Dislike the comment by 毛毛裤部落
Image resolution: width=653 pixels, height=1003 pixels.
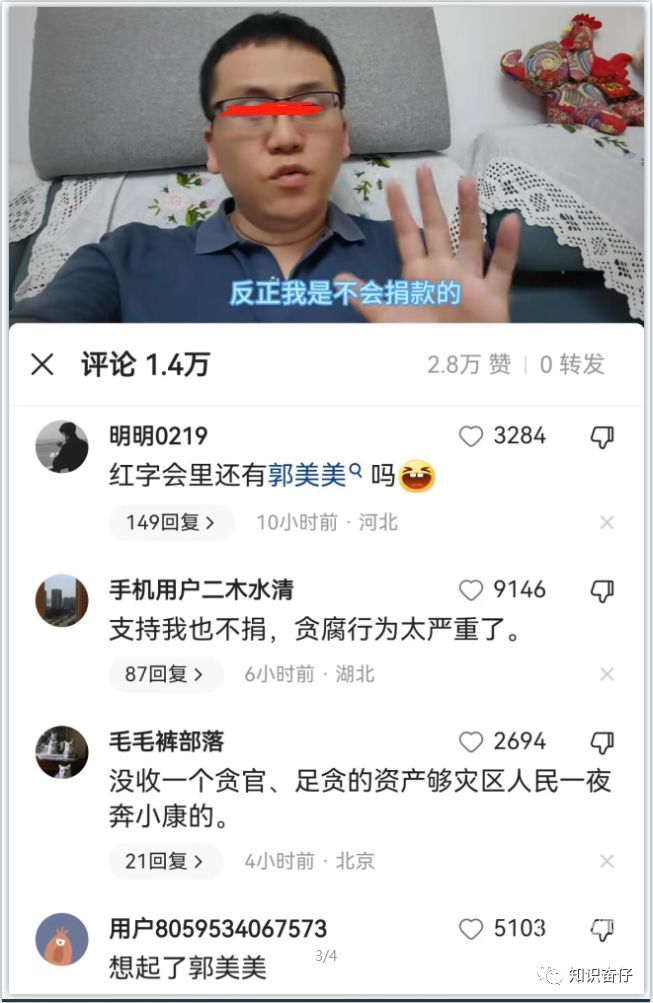coord(602,743)
